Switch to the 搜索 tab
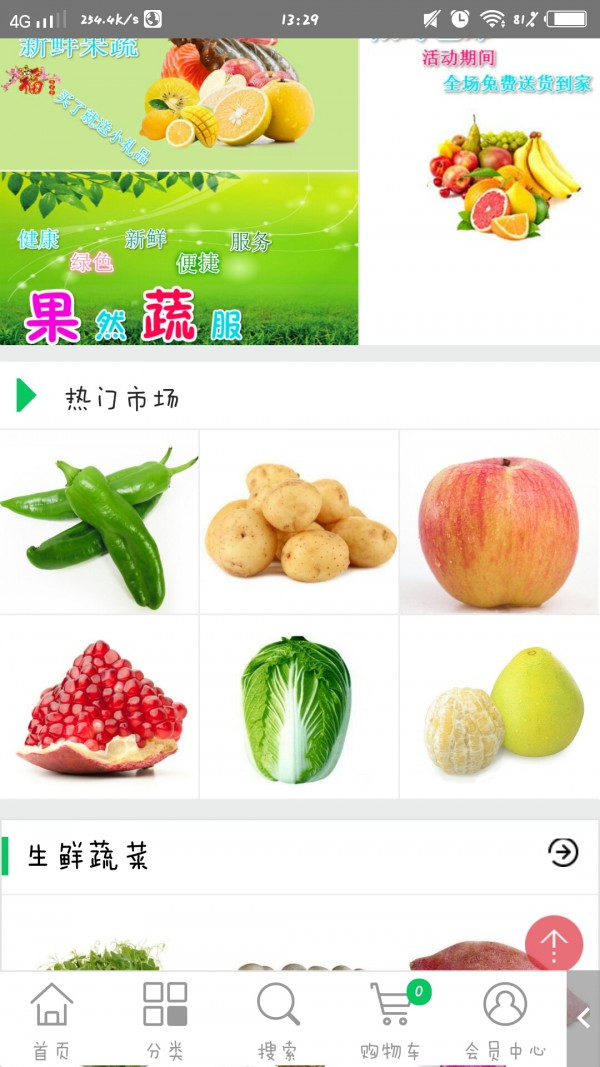The height and width of the screenshot is (1067, 600). (x=278, y=1019)
